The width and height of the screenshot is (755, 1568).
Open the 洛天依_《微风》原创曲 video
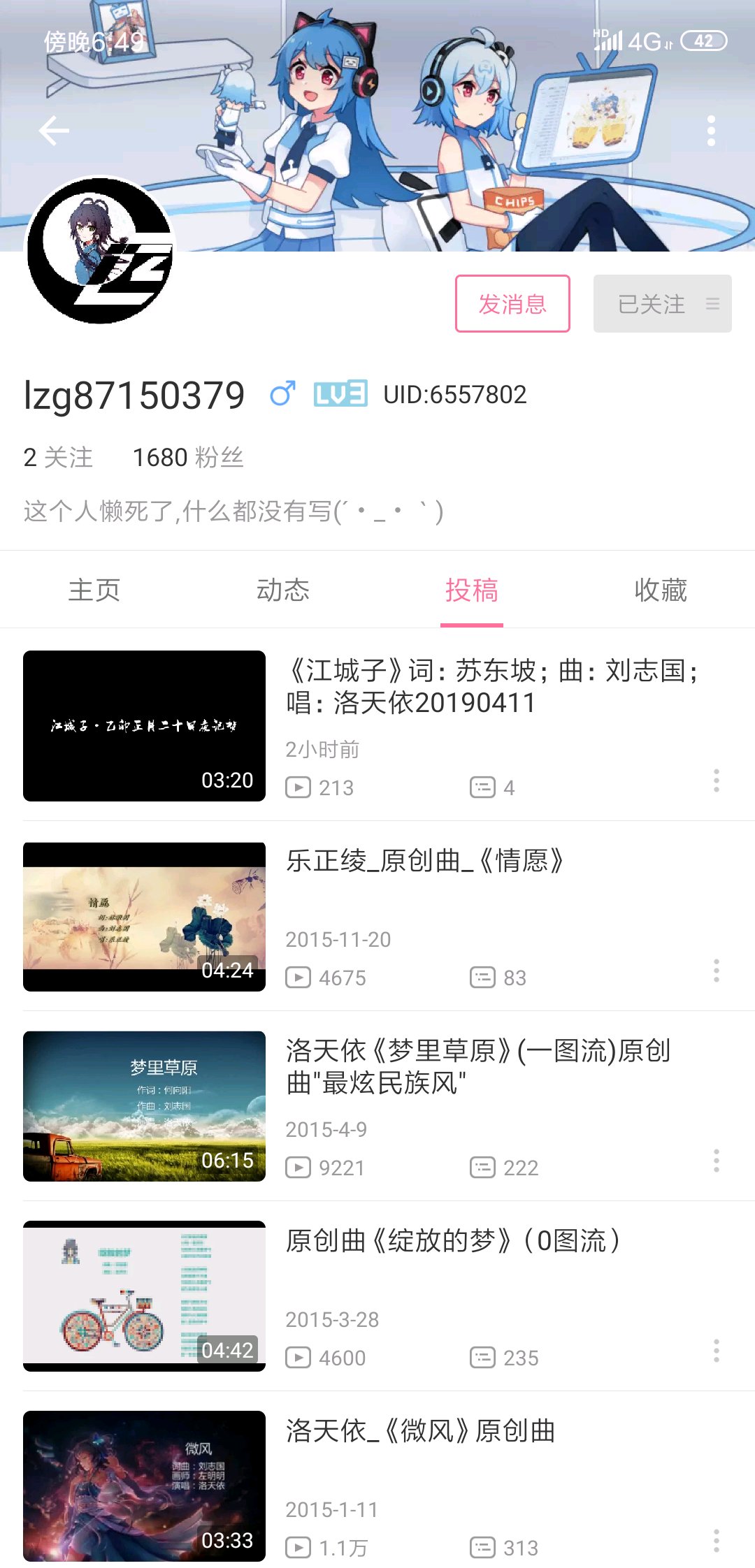[419, 1431]
